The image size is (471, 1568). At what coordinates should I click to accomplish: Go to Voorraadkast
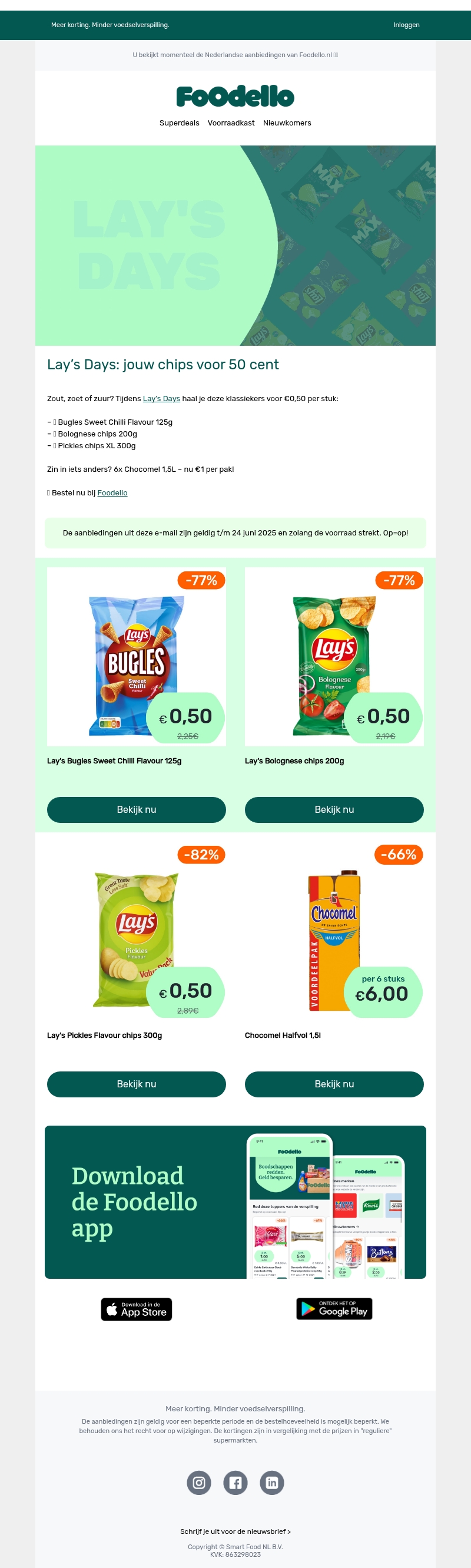click(231, 123)
